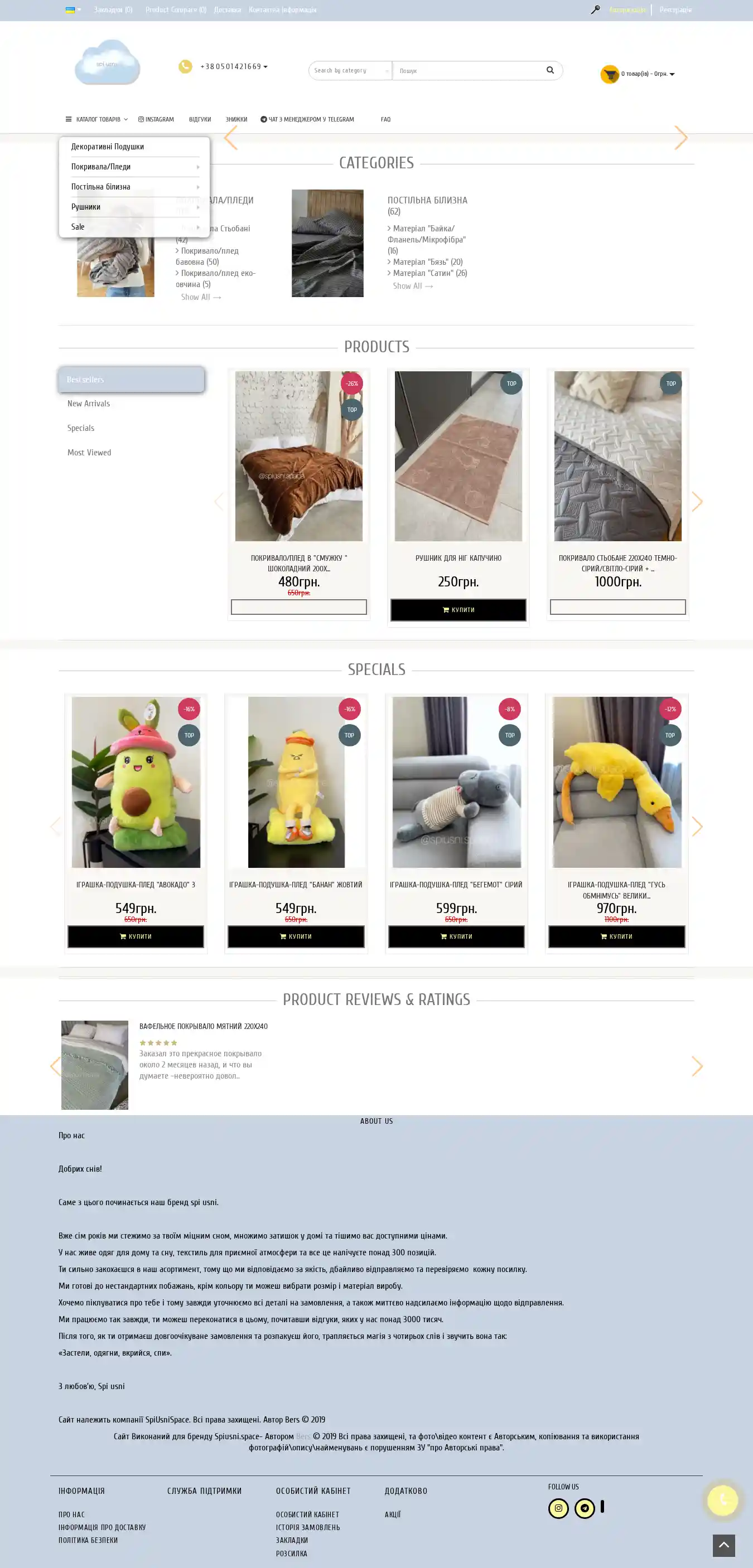Buy the Рушник для ніг капучино

coord(458,609)
